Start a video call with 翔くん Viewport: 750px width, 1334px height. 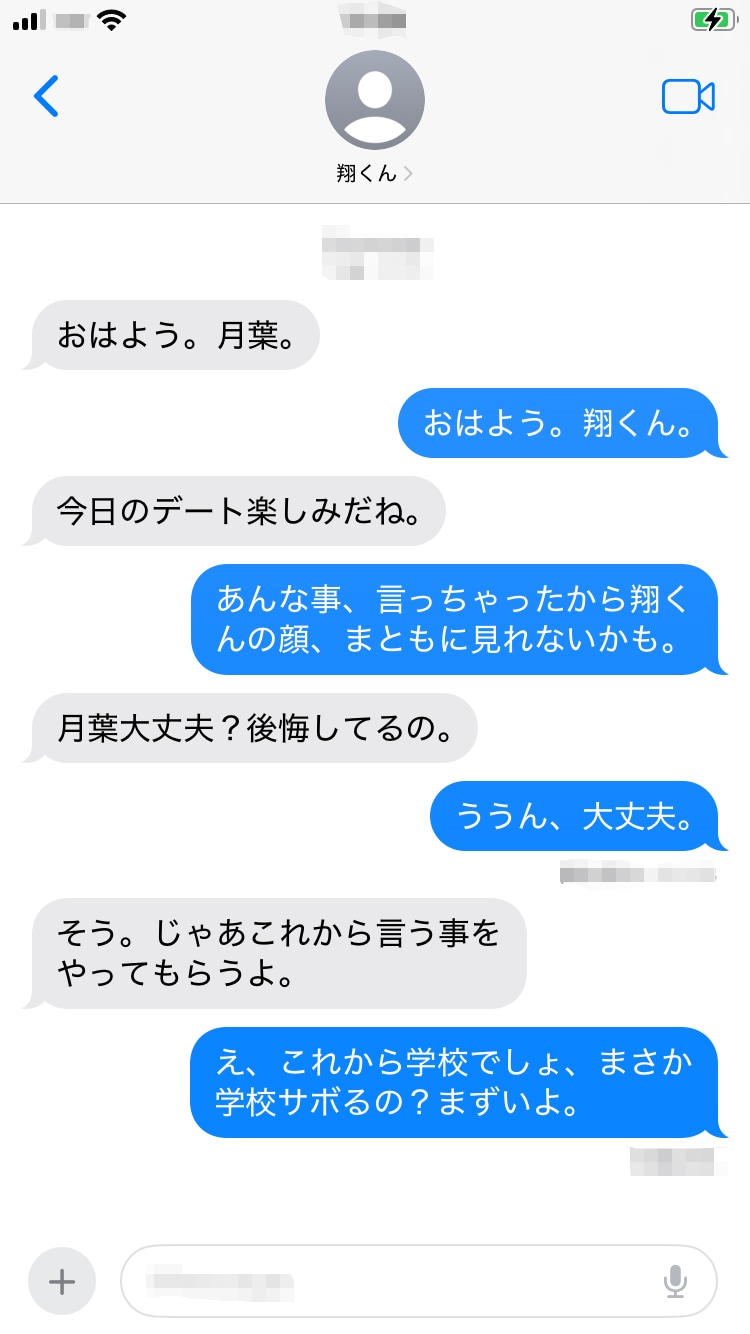[x=688, y=96]
